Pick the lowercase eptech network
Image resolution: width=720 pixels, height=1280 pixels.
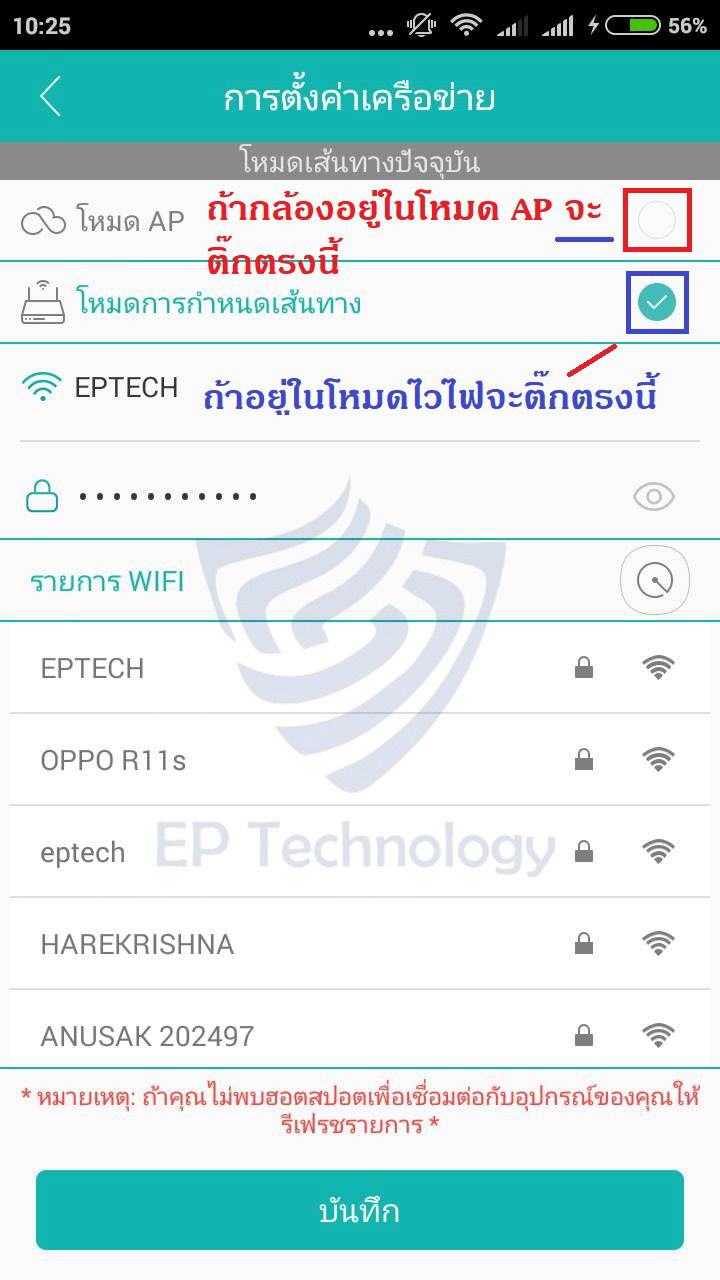click(360, 852)
